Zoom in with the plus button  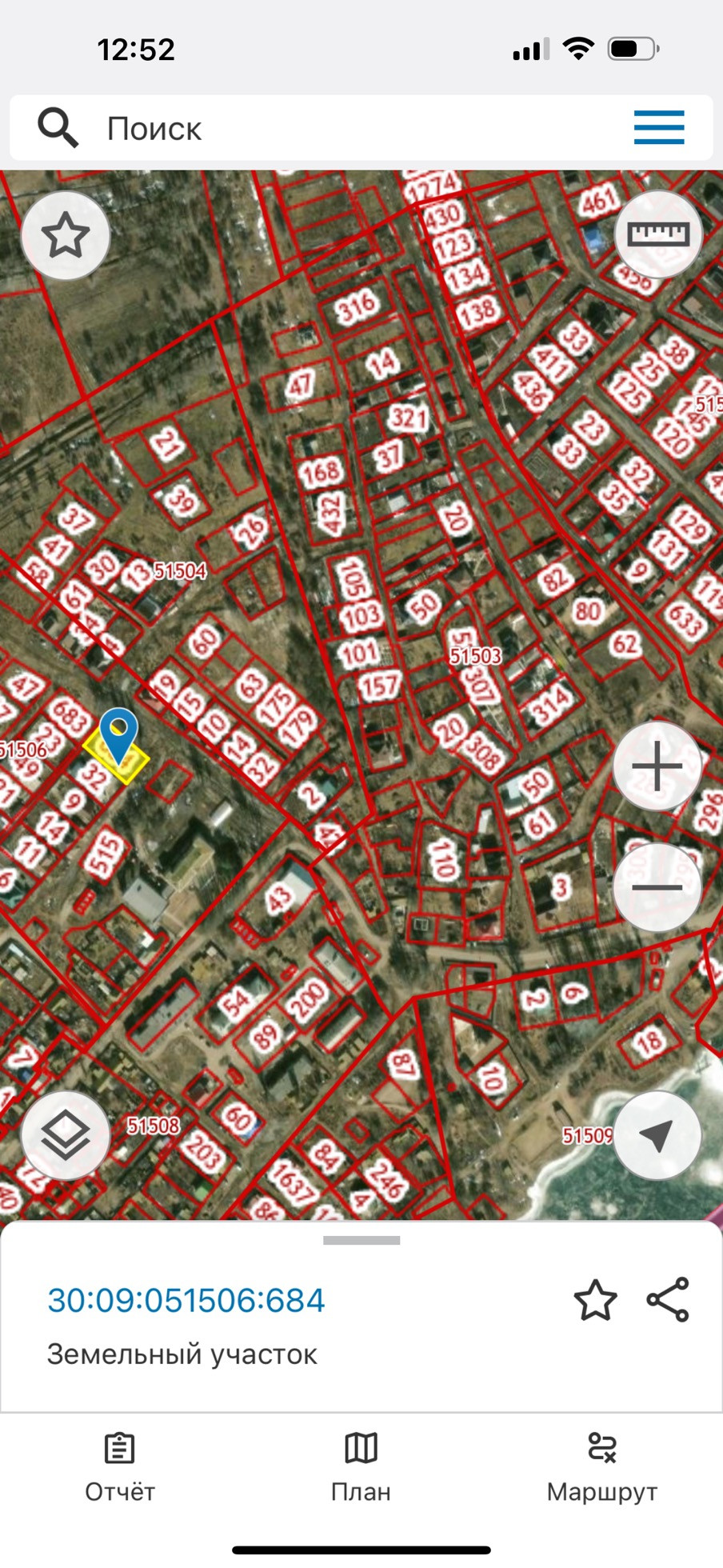pyautogui.click(x=657, y=766)
